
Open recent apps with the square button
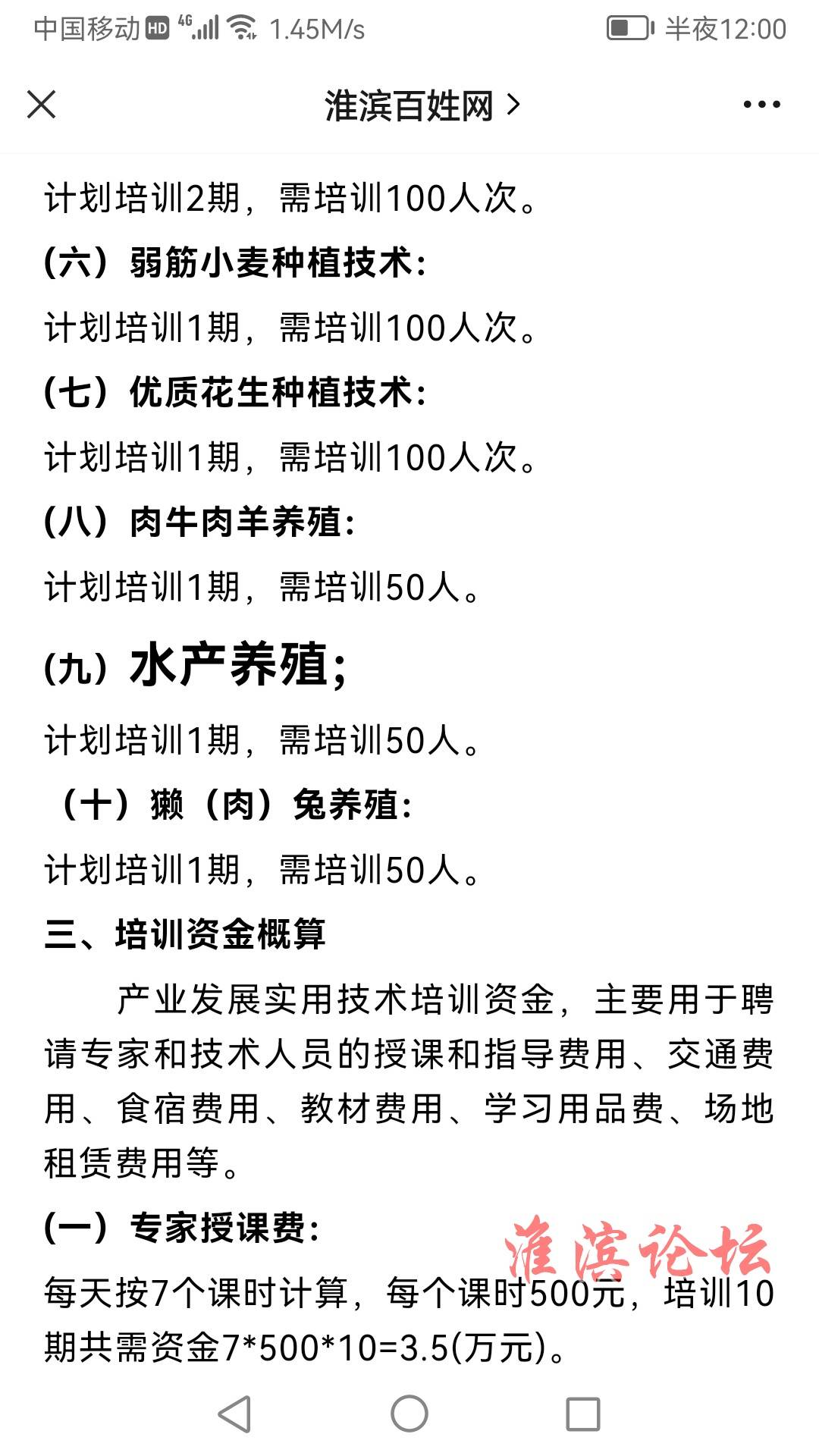(583, 1414)
